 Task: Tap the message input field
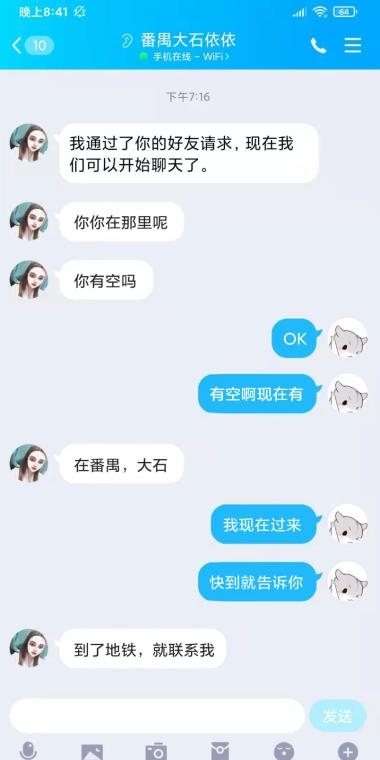click(x=157, y=715)
